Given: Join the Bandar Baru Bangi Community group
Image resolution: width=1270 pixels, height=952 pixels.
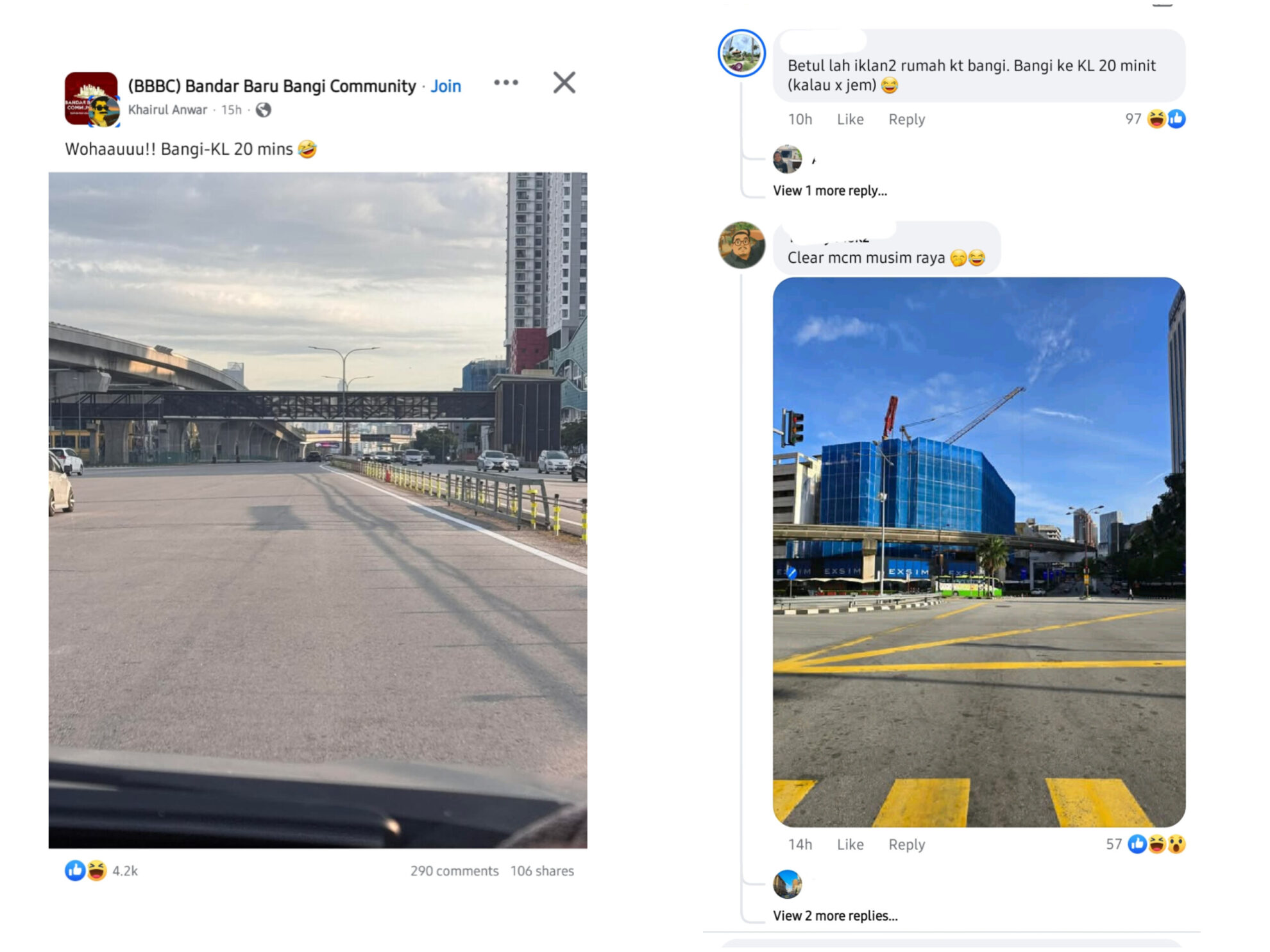Looking at the screenshot, I should tap(445, 86).
